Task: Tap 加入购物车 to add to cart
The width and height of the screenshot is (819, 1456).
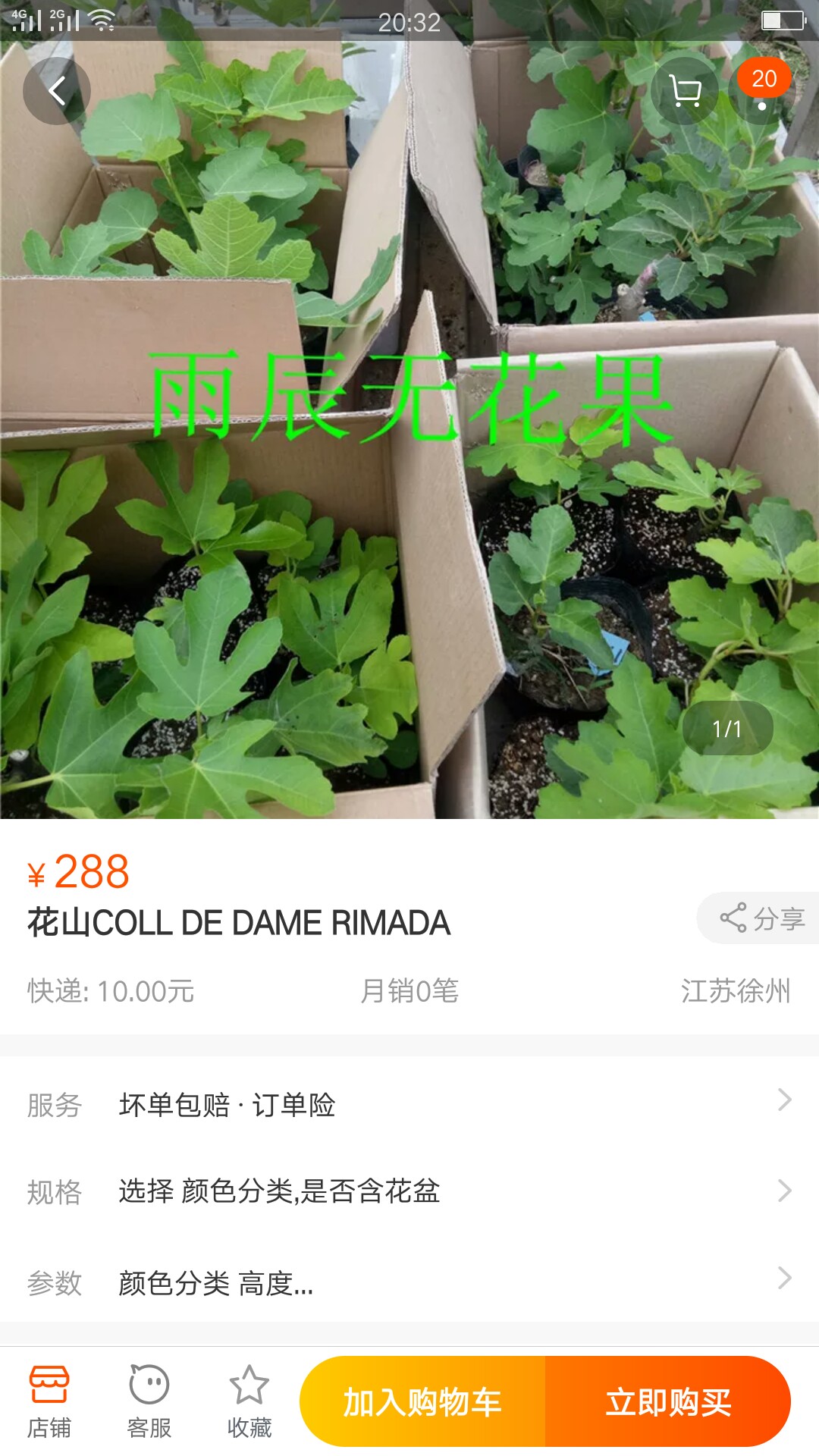Action: (423, 1401)
